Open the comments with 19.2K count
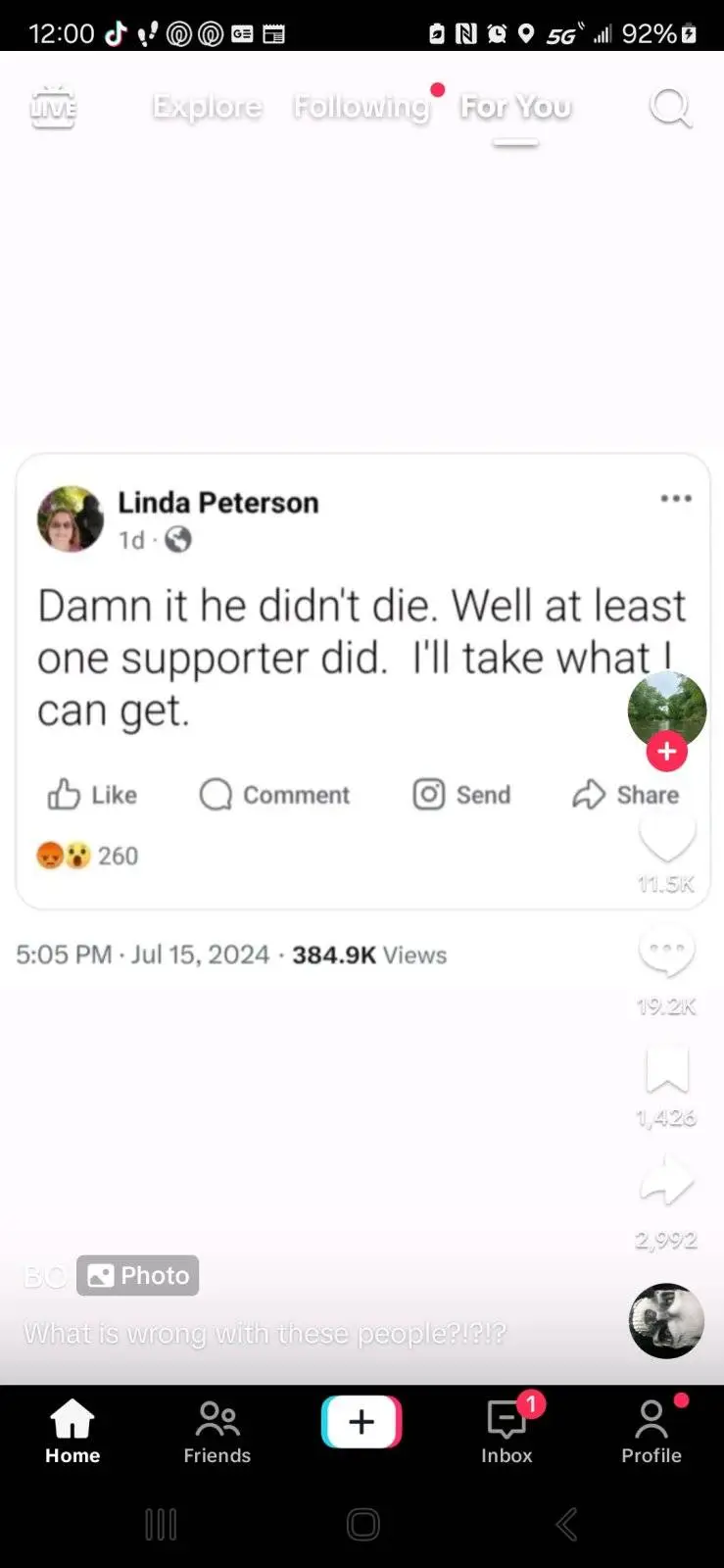The width and height of the screenshot is (724, 1568). [666, 955]
